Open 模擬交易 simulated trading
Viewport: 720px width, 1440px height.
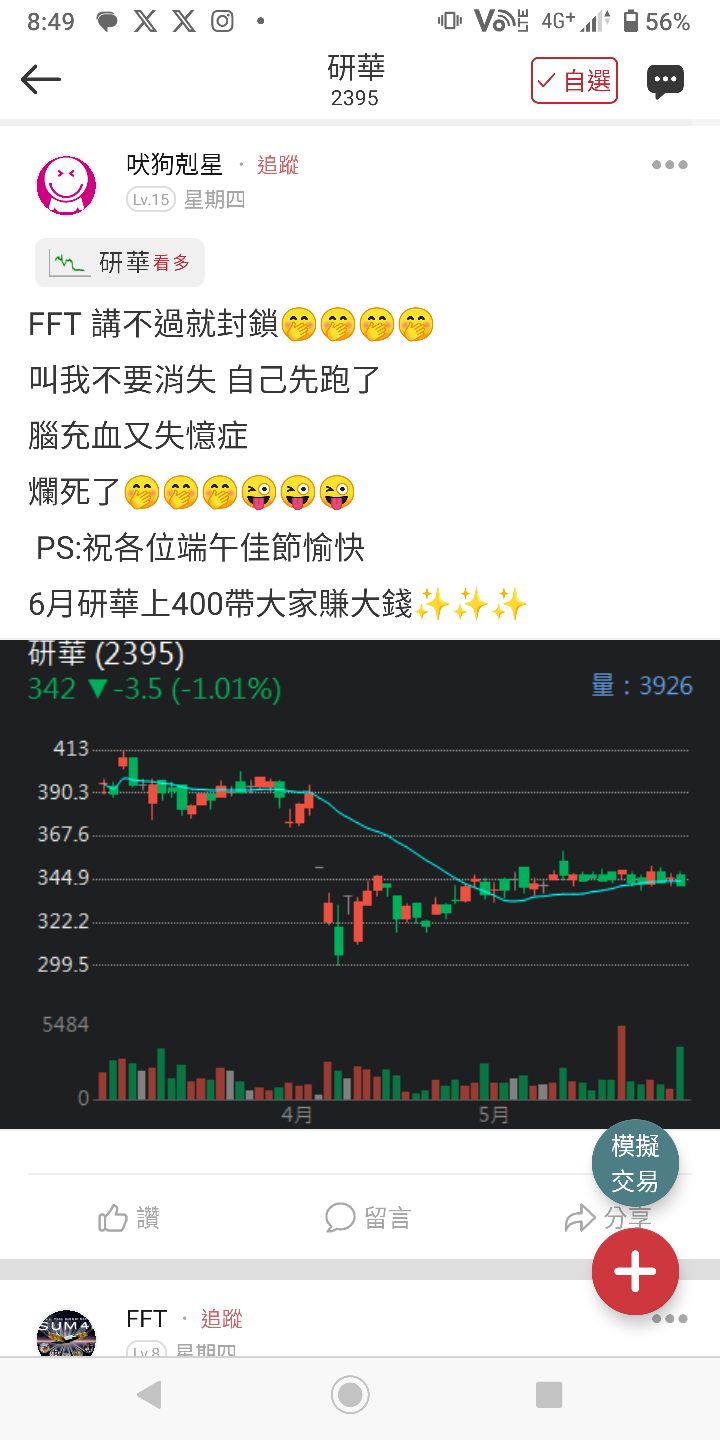click(635, 1164)
